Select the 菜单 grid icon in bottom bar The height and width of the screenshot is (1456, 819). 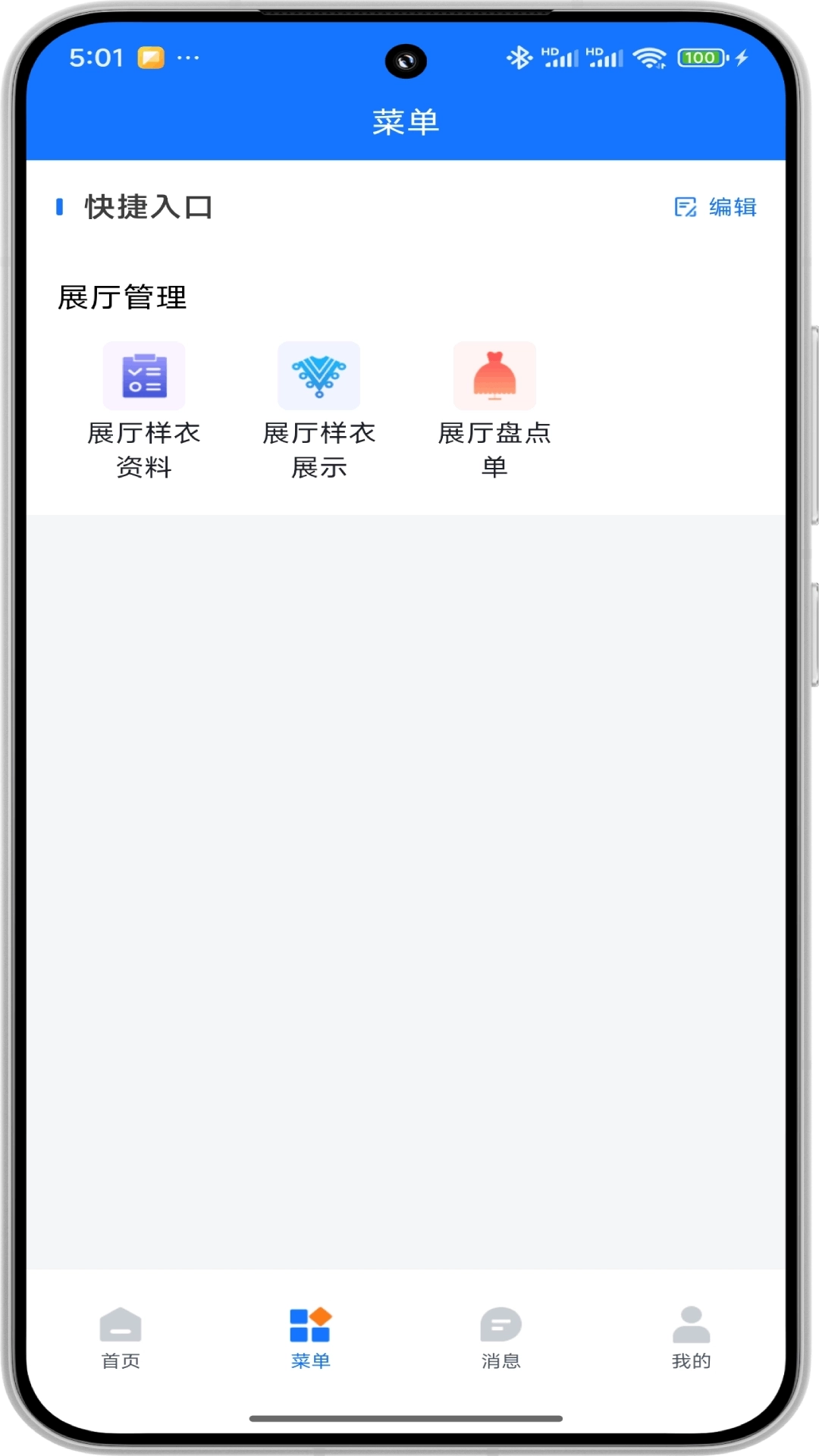pos(309,1327)
